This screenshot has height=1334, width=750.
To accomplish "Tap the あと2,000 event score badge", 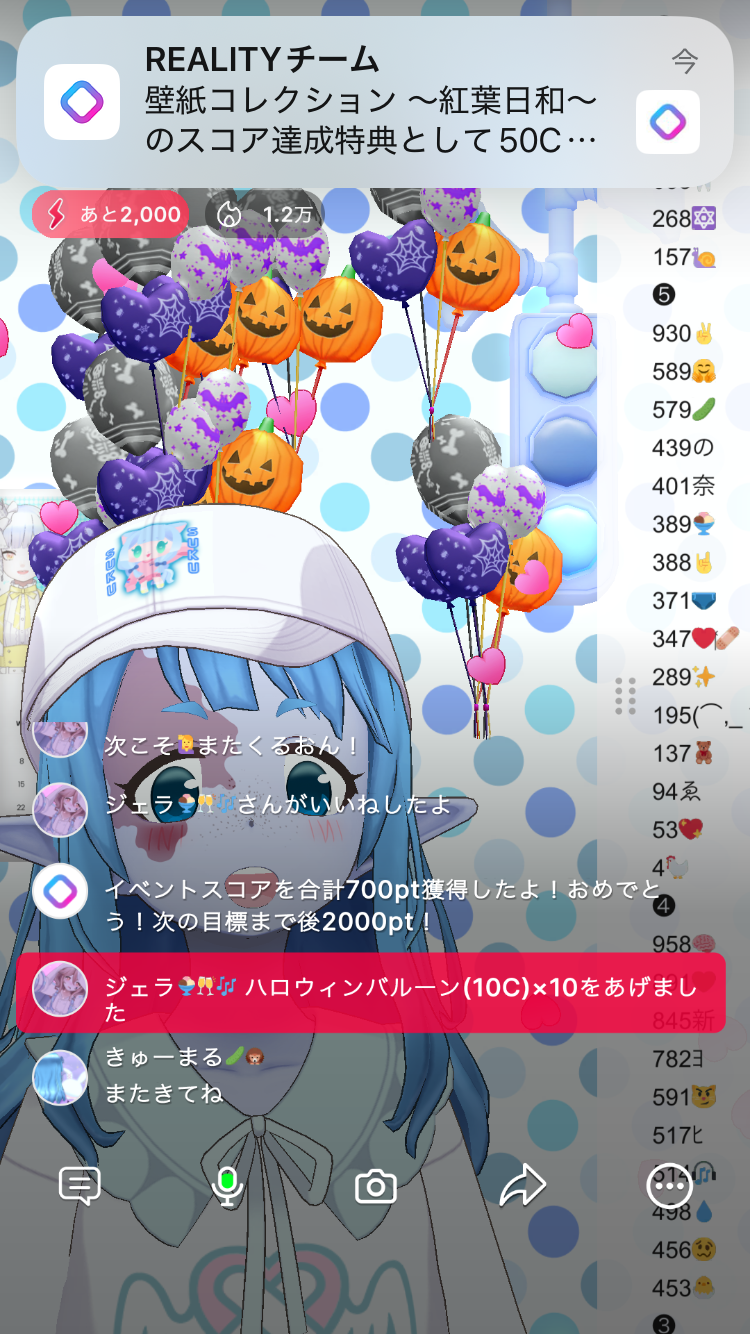I will coord(110,214).
